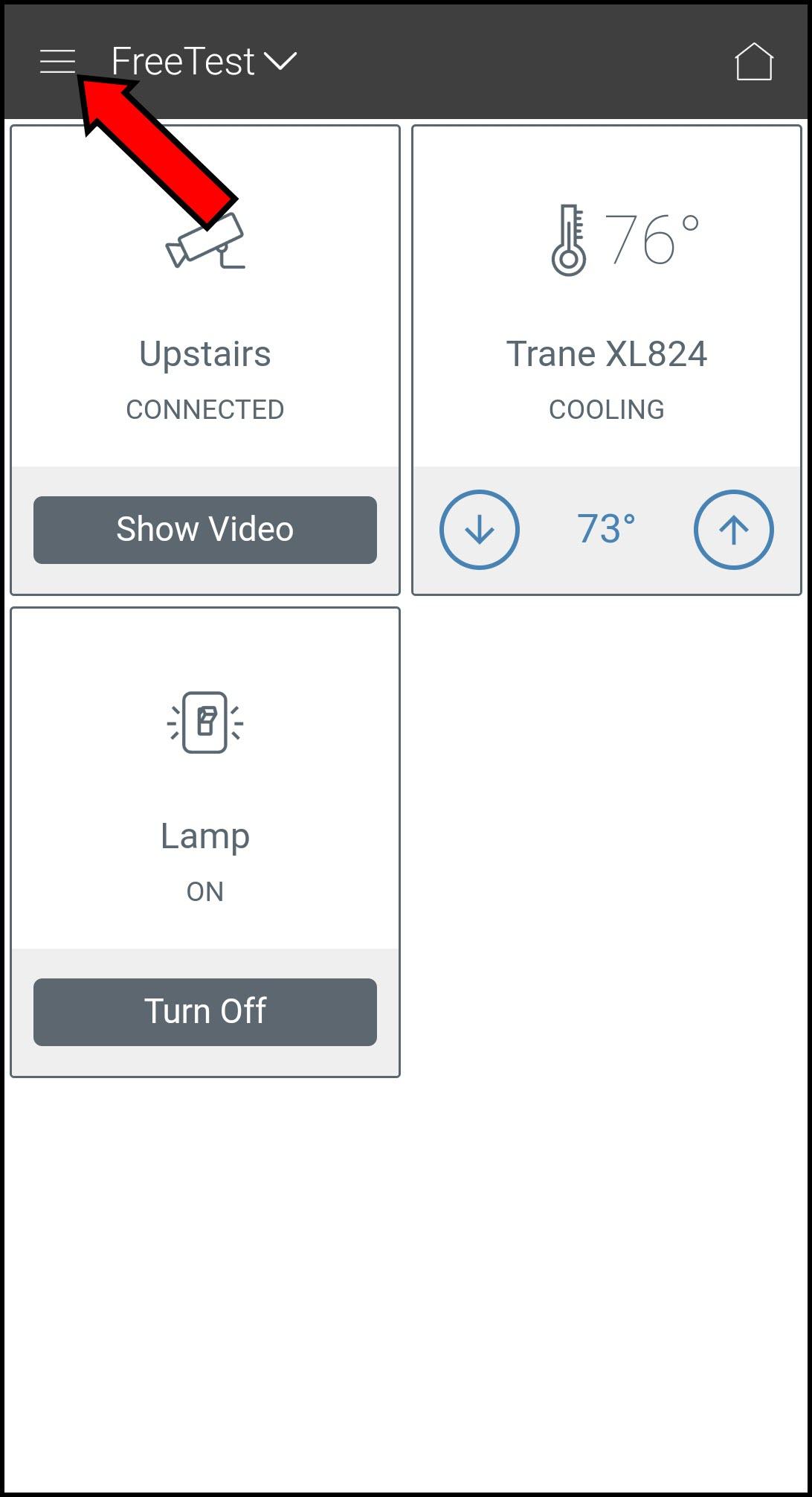Open the Trane XL824 thermostat card
The image size is (812, 1497).
pyautogui.click(x=606, y=312)
